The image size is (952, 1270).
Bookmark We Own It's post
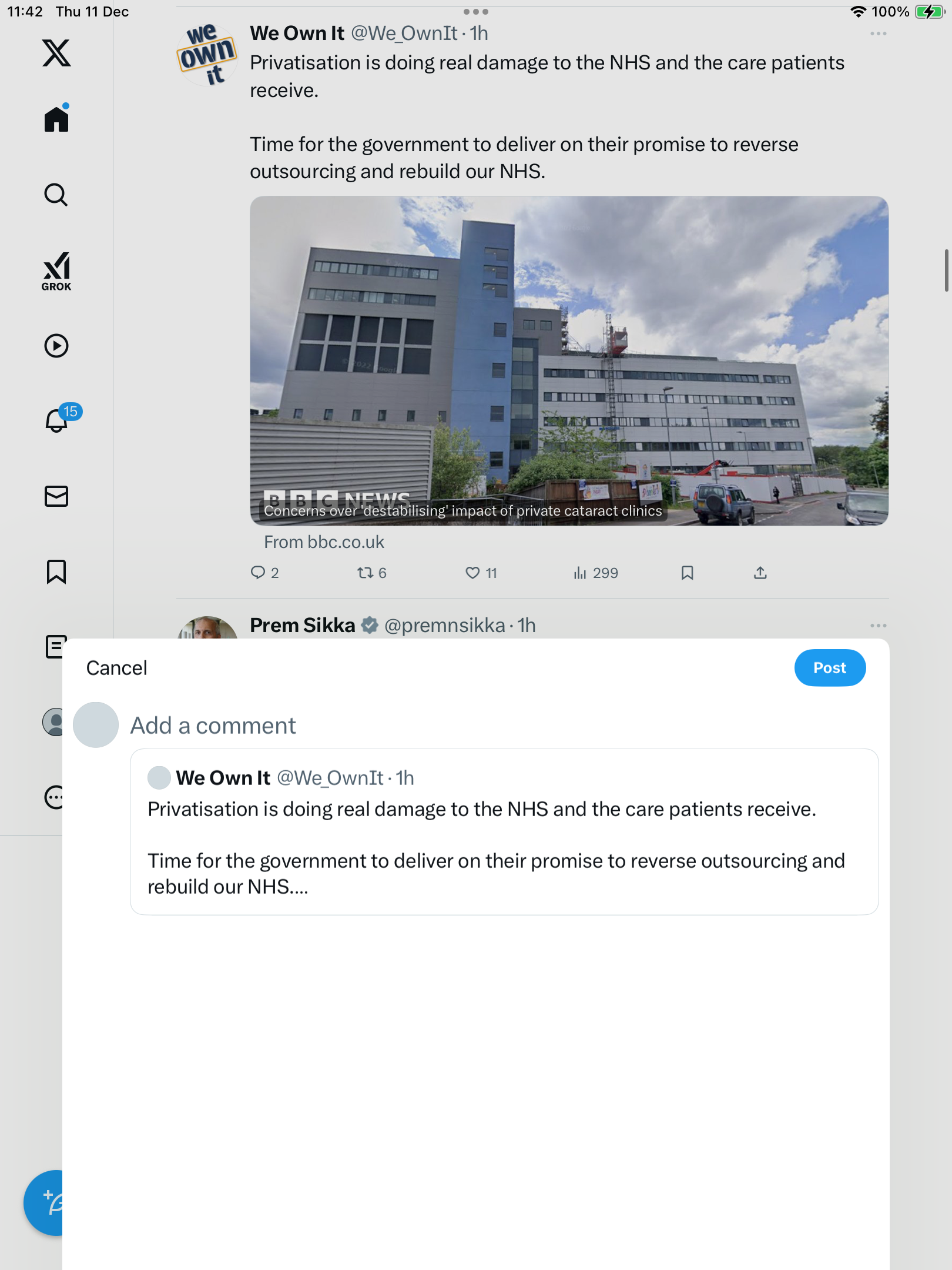pos(687,573)
